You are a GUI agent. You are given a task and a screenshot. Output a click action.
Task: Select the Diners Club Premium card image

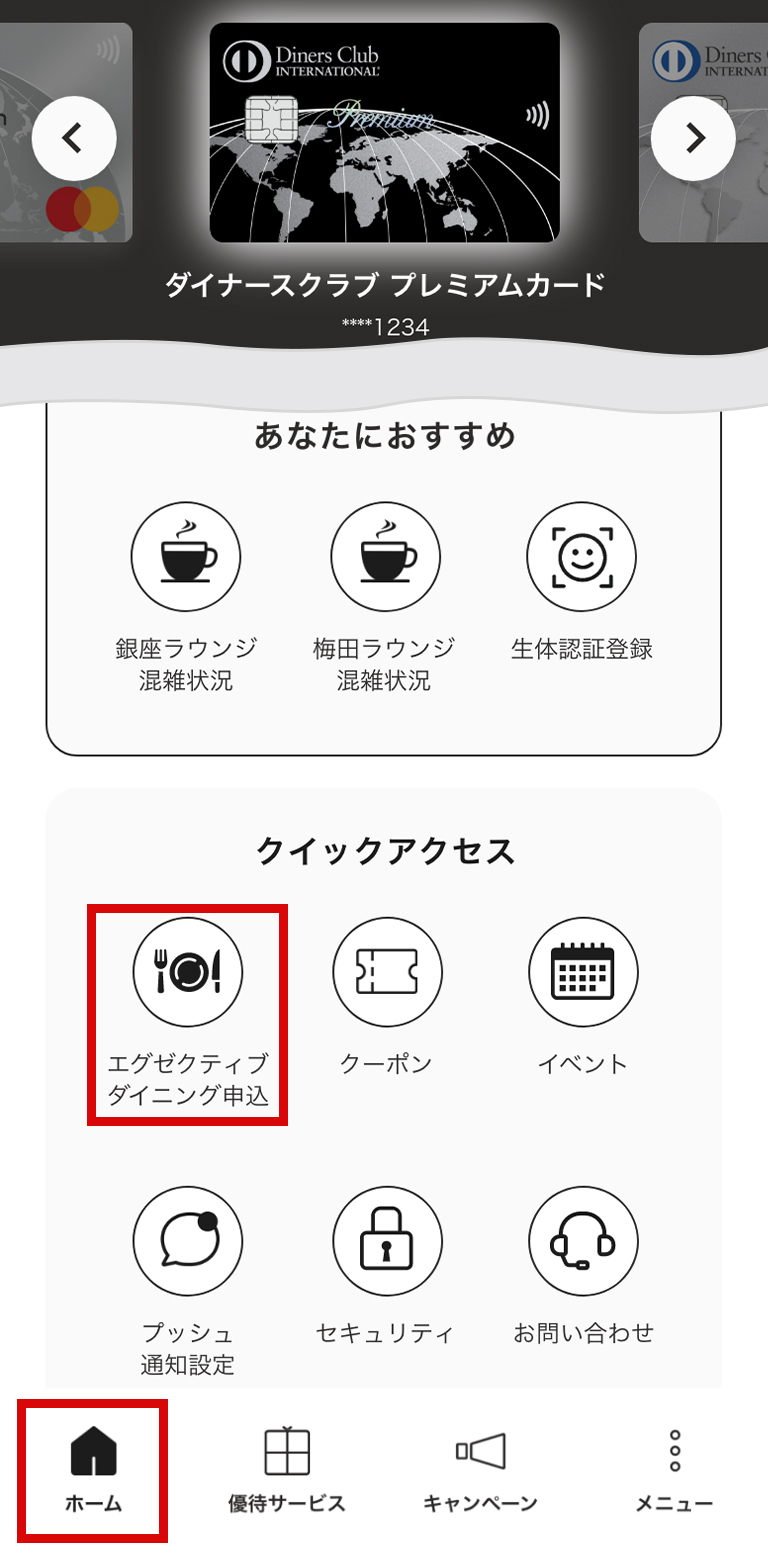coord(384,133)
